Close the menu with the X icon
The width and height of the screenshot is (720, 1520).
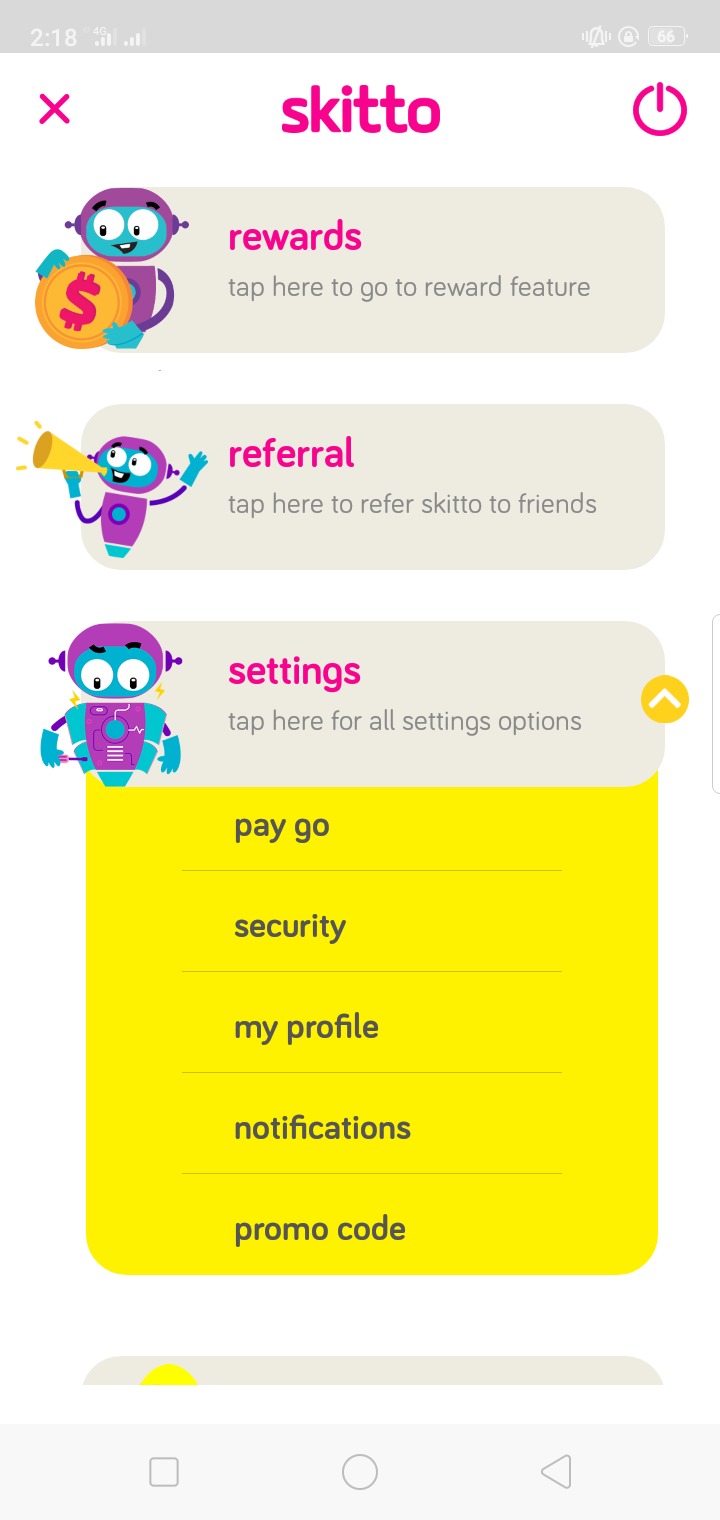(54, 109)
